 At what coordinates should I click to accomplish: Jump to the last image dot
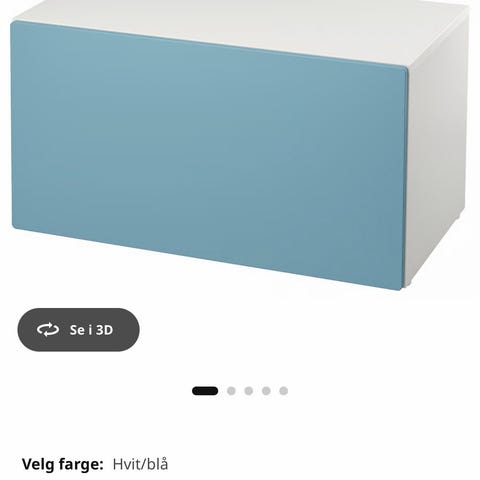point(283,391)
